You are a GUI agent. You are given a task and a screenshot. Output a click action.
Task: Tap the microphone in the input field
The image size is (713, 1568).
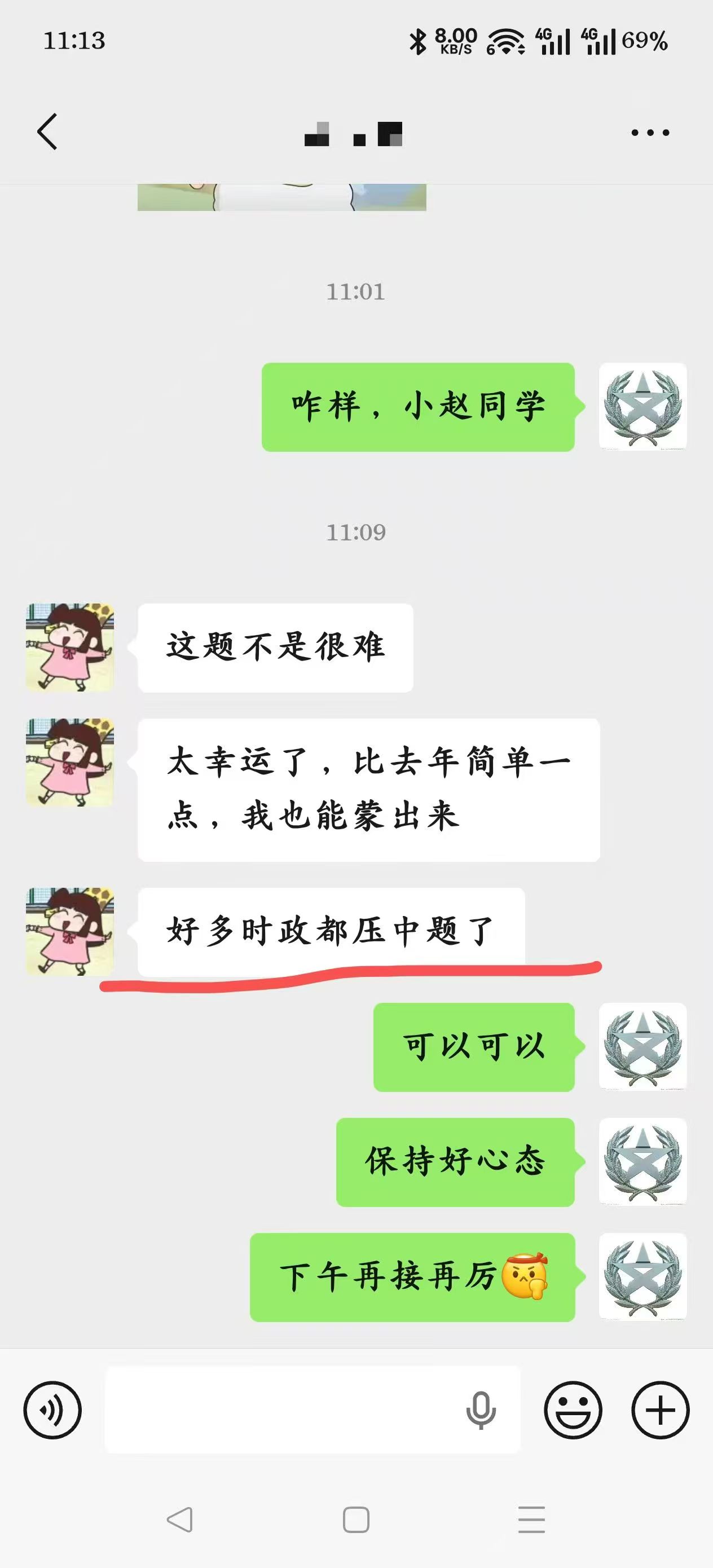tap(481, 1410)
